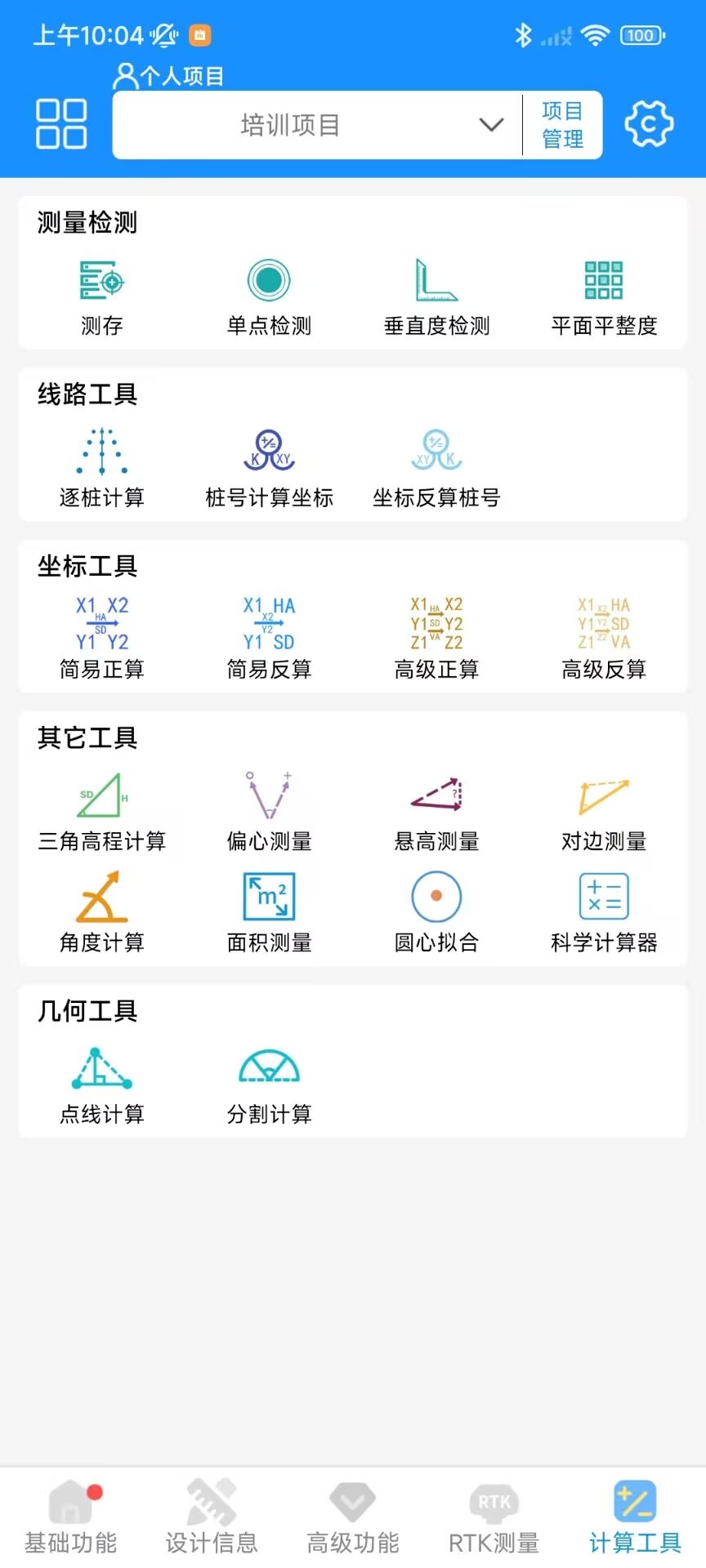Expand the 培训项目 project dropdown
706x1568 pixels.
pos(489,124)
